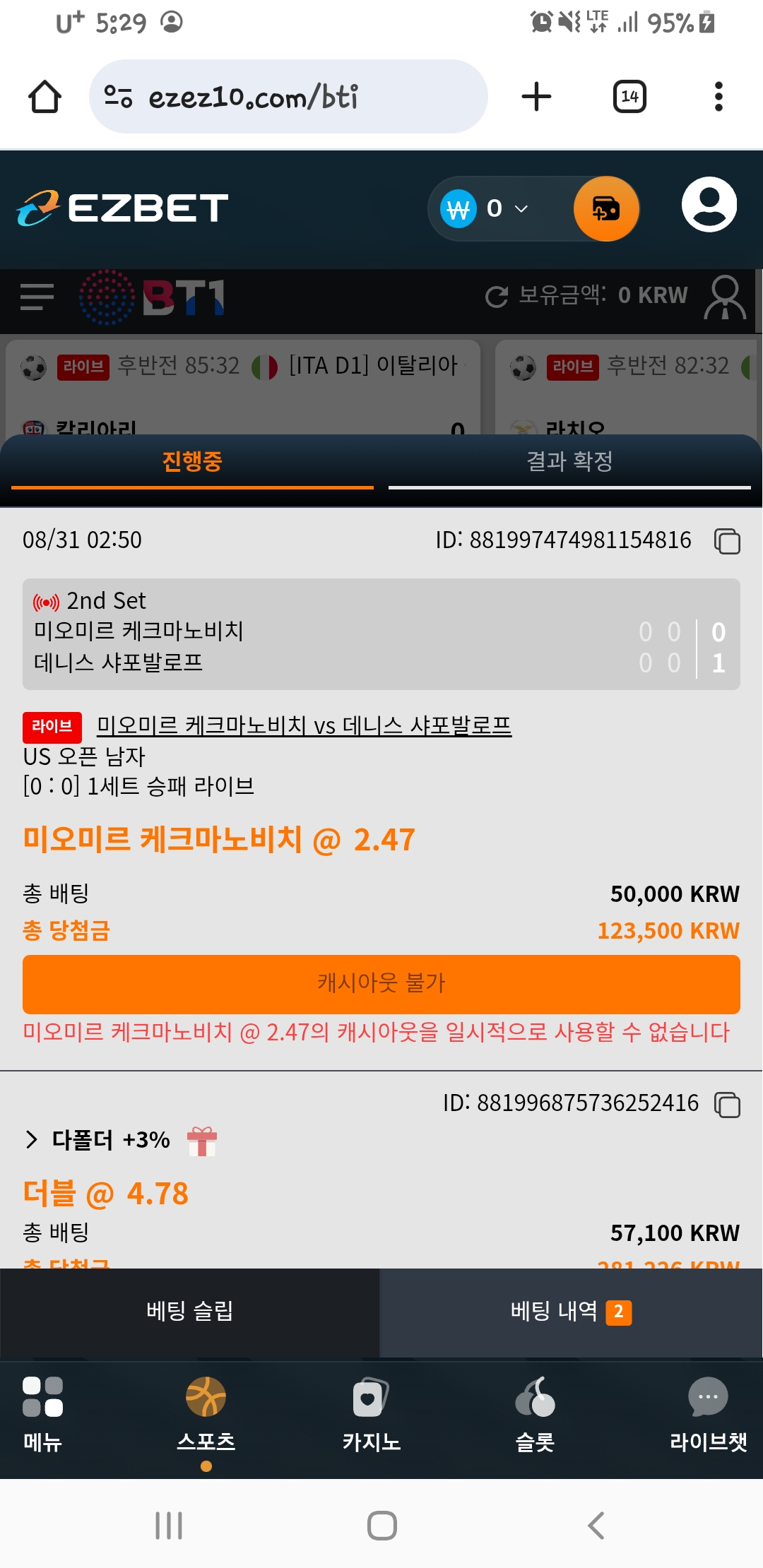Tap the ezez10.com address bar
763x1568 pixels.
288,97
